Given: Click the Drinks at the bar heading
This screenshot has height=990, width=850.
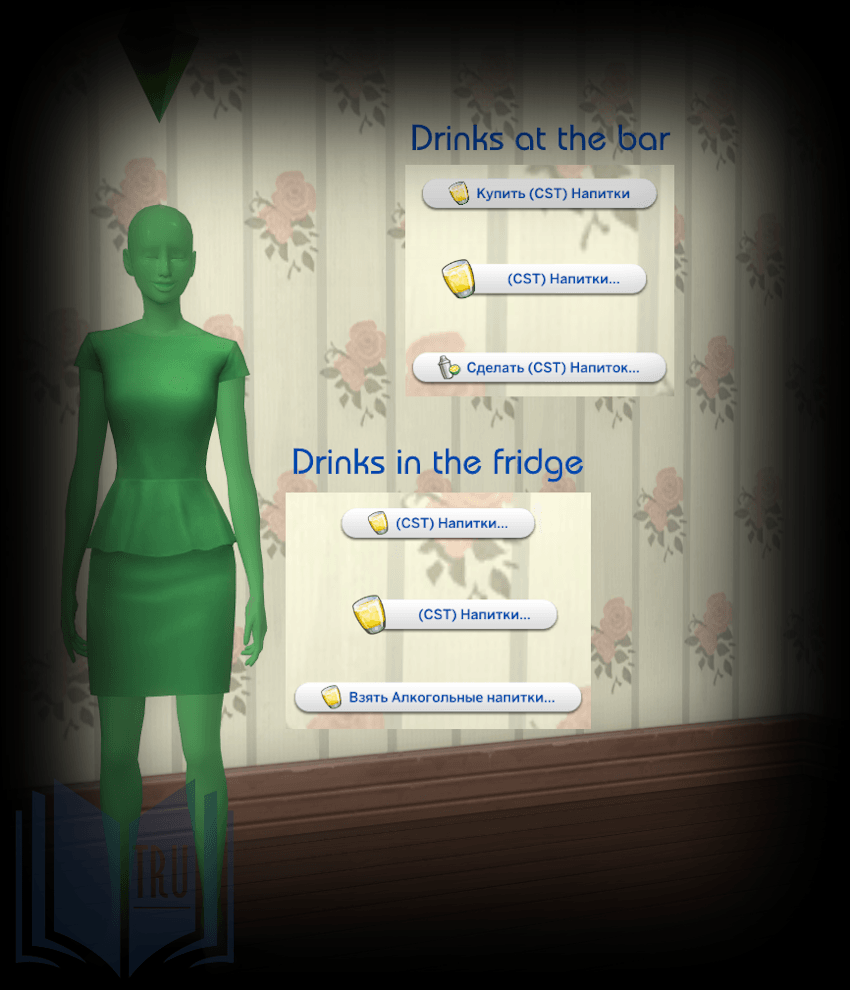Looking at the screenshot, I should 541,138.
